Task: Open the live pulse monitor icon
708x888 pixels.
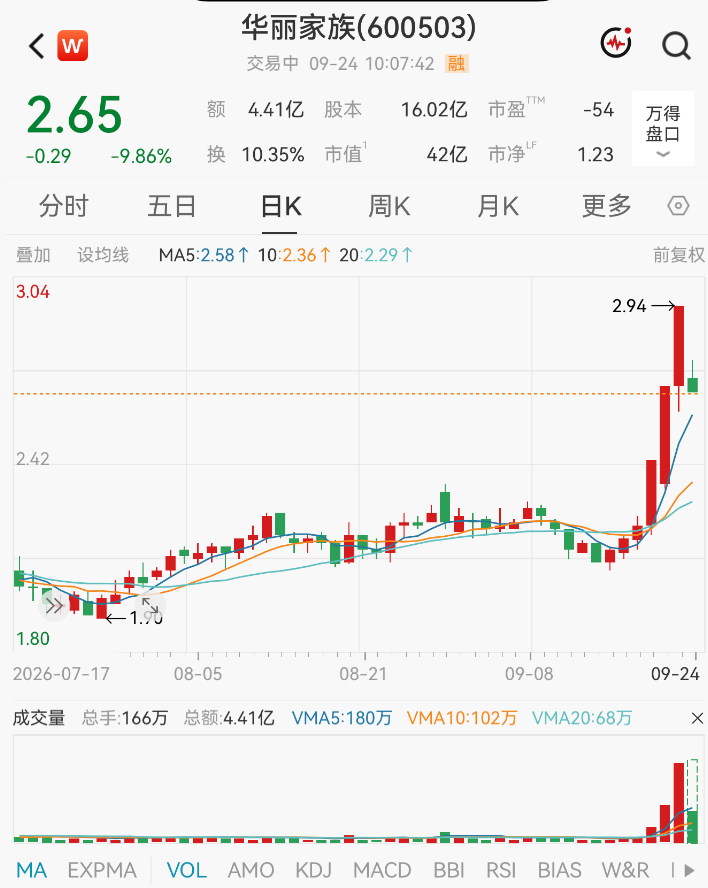Action: coord(616,42)
